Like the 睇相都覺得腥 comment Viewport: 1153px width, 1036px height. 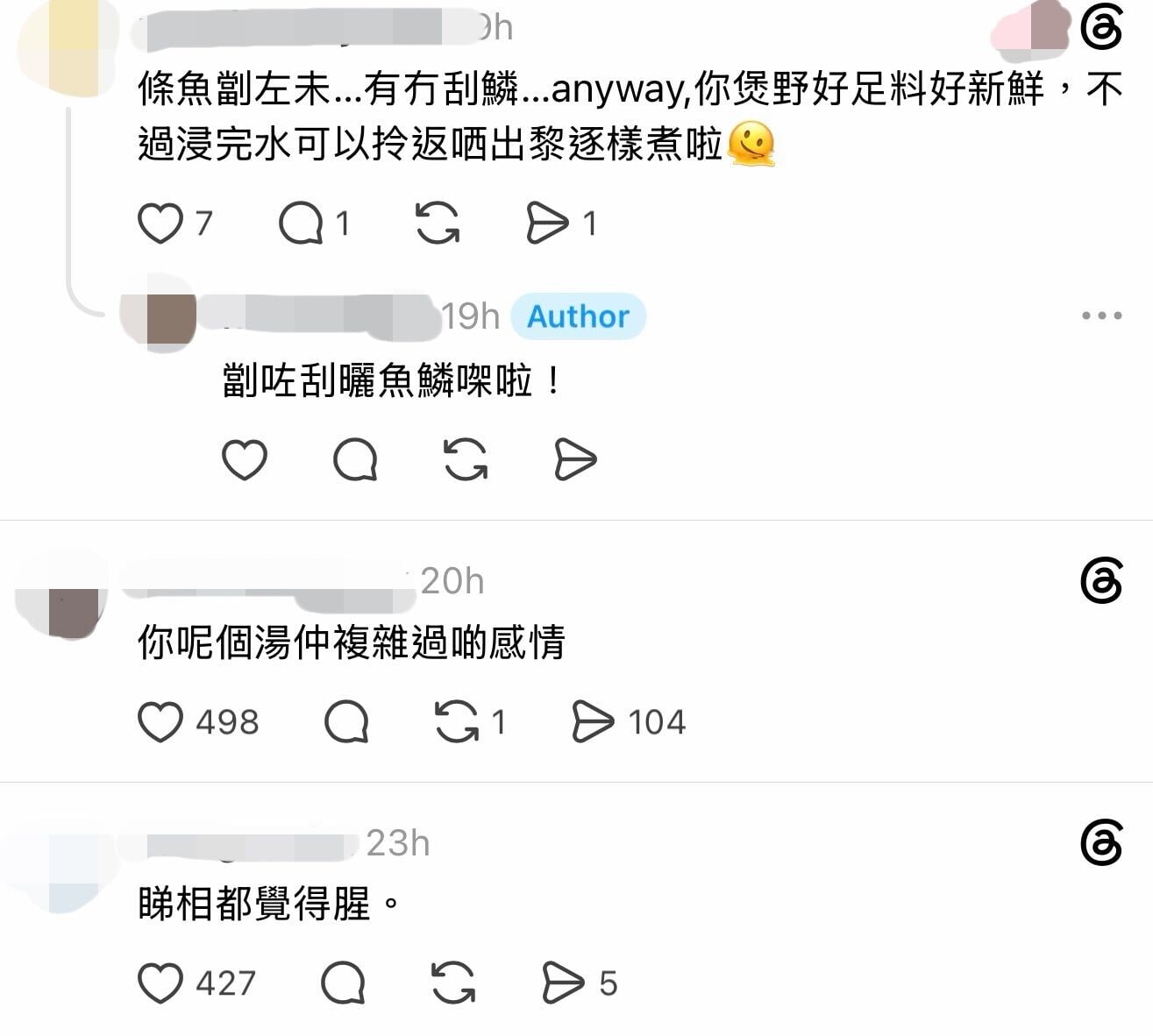tap(160, 983)
